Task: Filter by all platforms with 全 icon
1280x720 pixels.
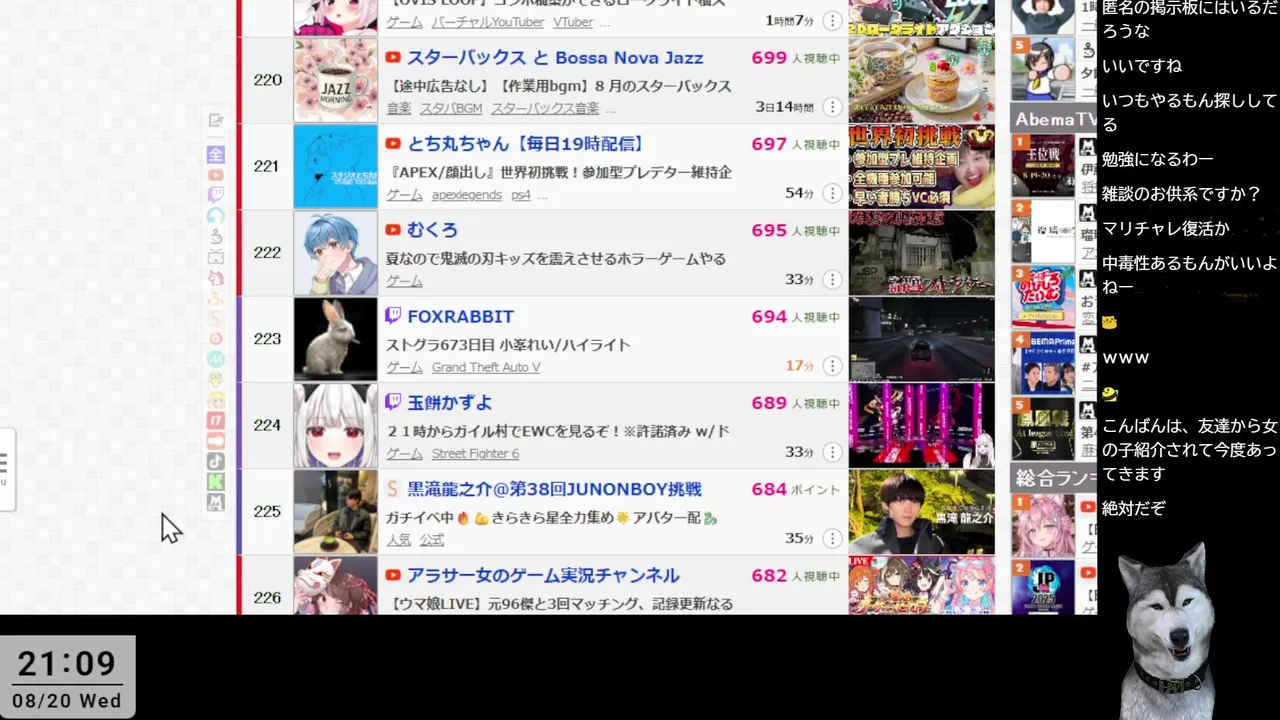Action: (x=215, y=154)
